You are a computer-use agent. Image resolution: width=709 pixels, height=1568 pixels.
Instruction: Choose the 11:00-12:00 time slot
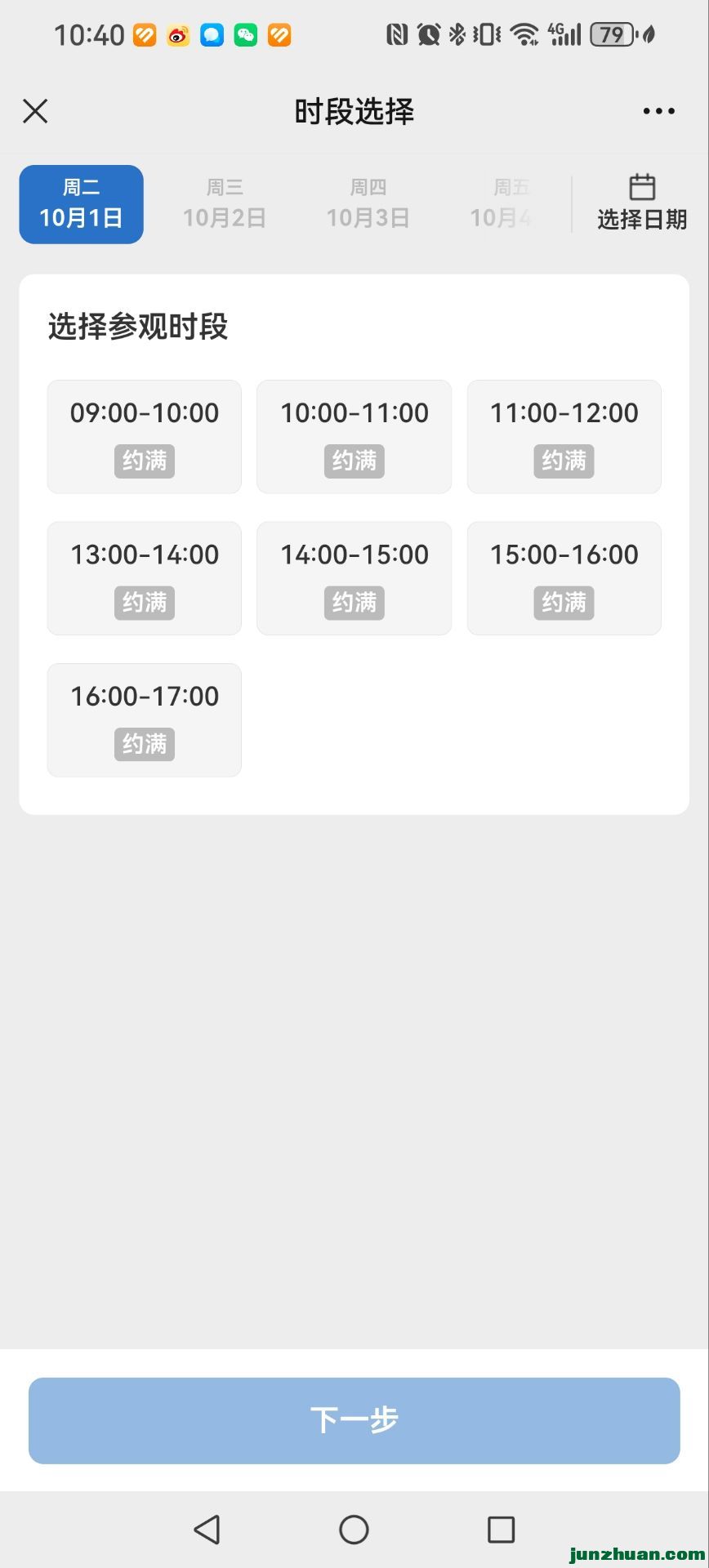[x=564, y=436]
